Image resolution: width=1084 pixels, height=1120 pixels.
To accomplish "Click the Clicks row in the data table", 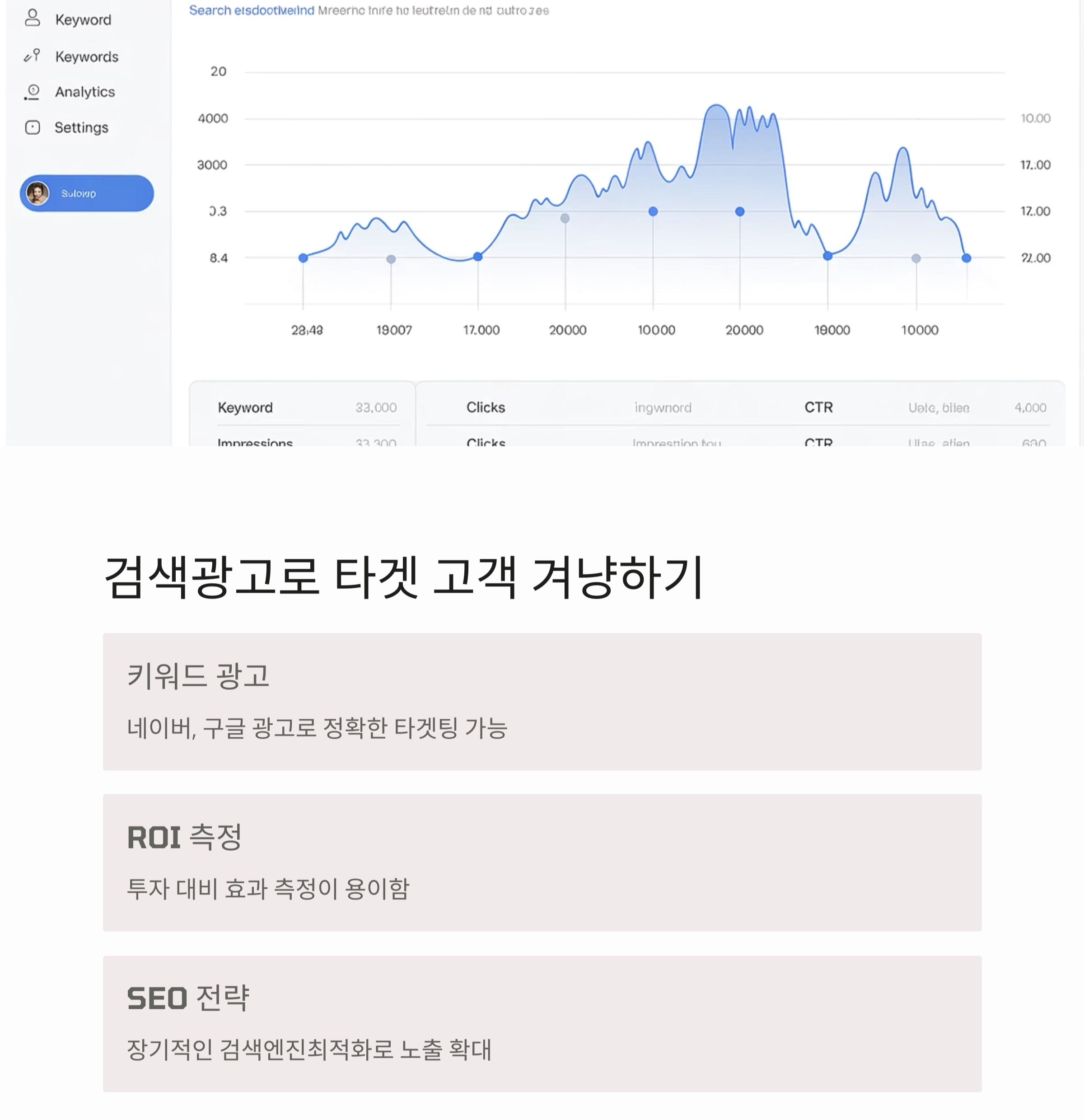I will pyautogui.click(x=486, y=408).
